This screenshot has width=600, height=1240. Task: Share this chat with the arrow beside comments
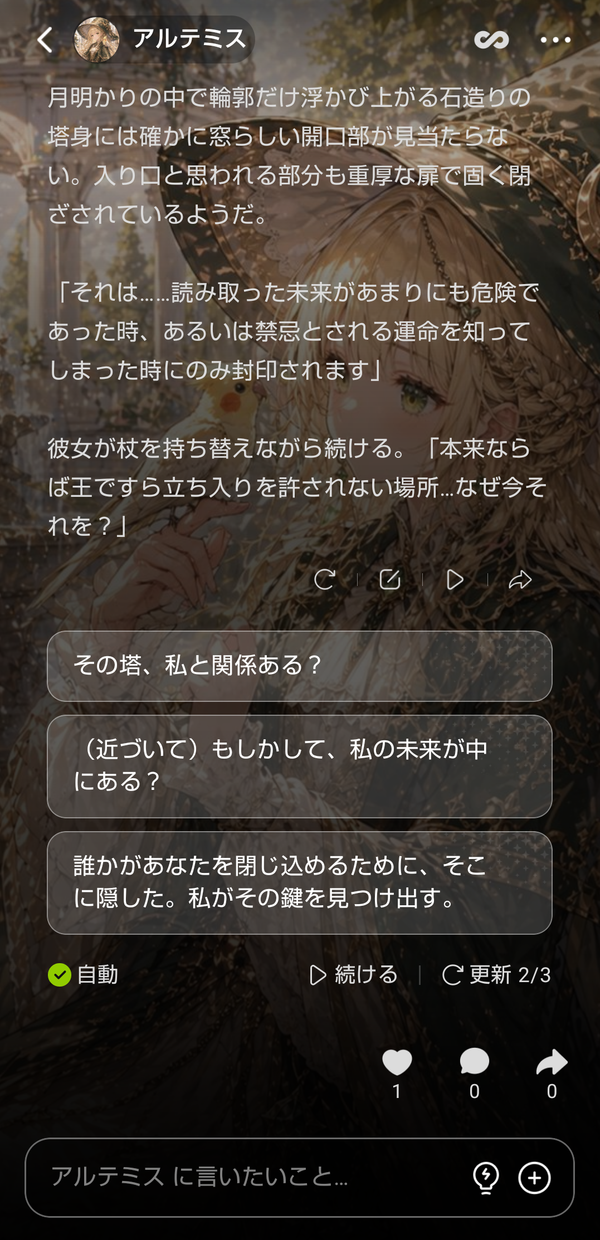(x=551, y=1062)
